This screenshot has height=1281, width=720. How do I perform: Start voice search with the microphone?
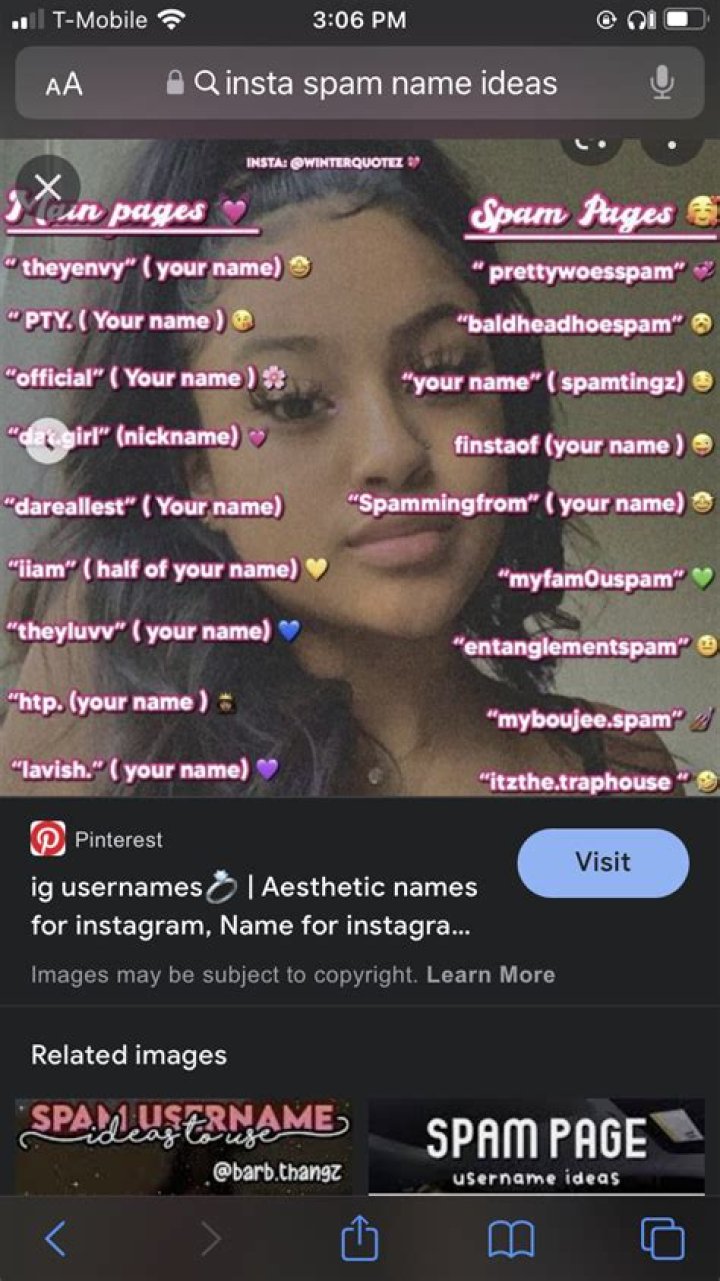[x=662, y=83]
